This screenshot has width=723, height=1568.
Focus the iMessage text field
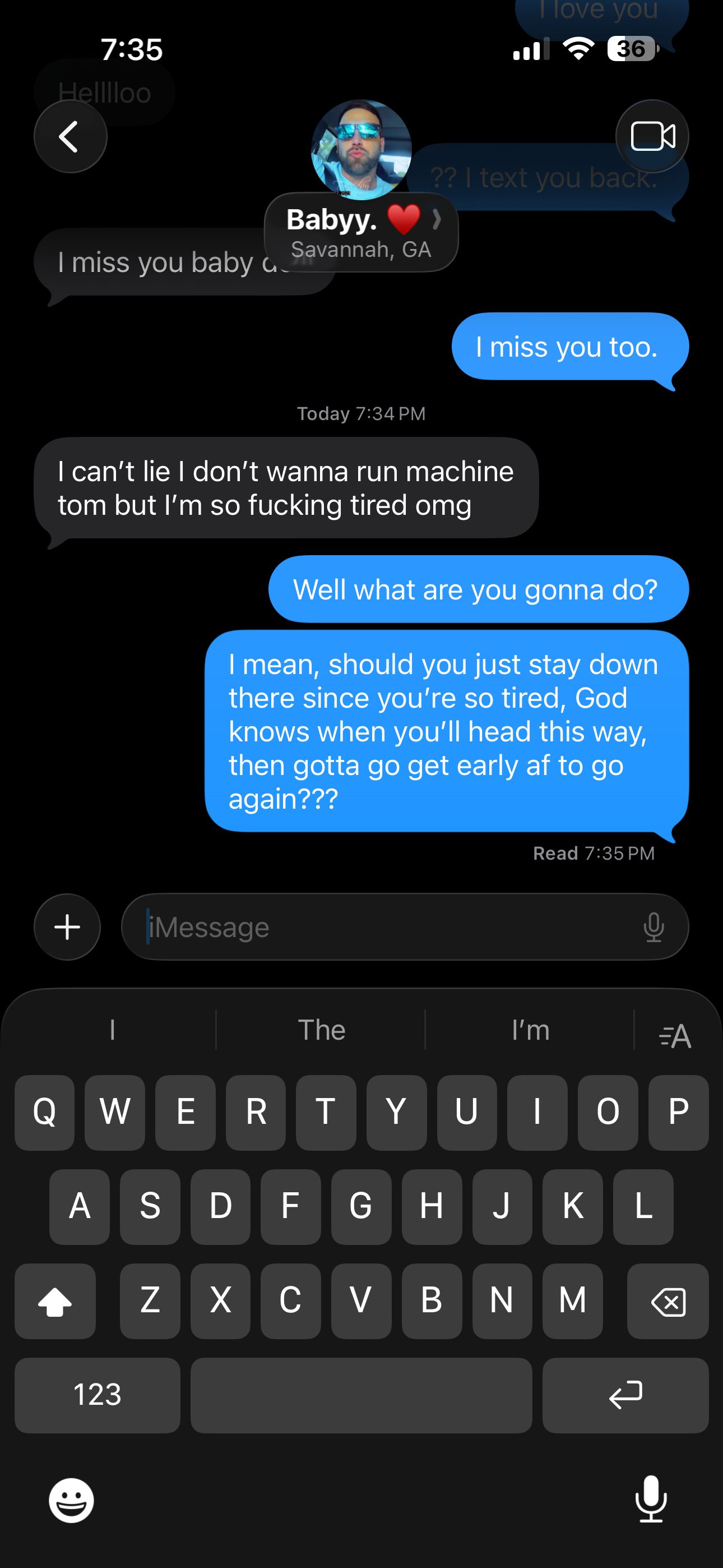point(383,926)
